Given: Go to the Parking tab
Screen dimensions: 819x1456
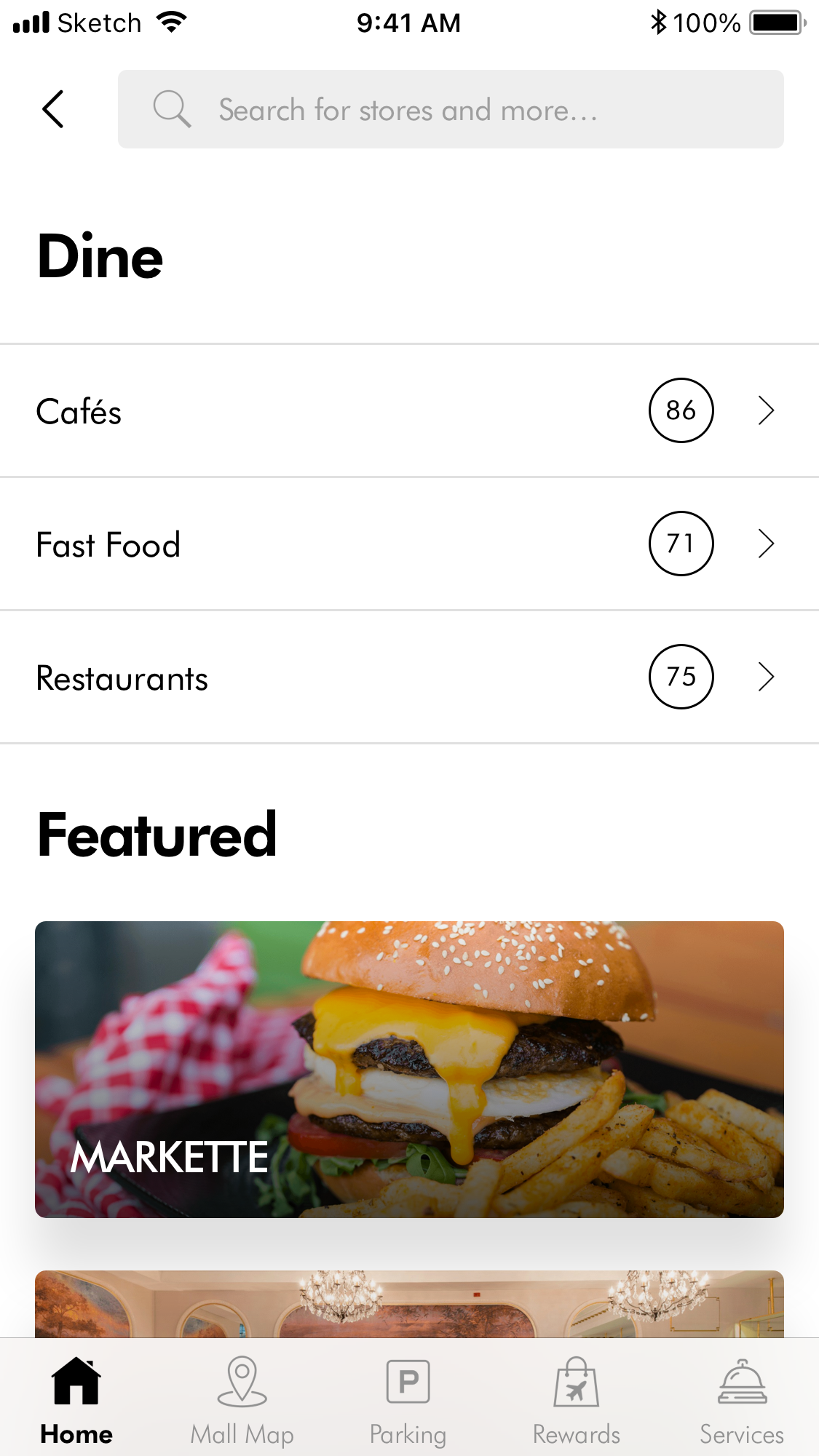Looking at the screenshot, I should tap(408, 1401).
